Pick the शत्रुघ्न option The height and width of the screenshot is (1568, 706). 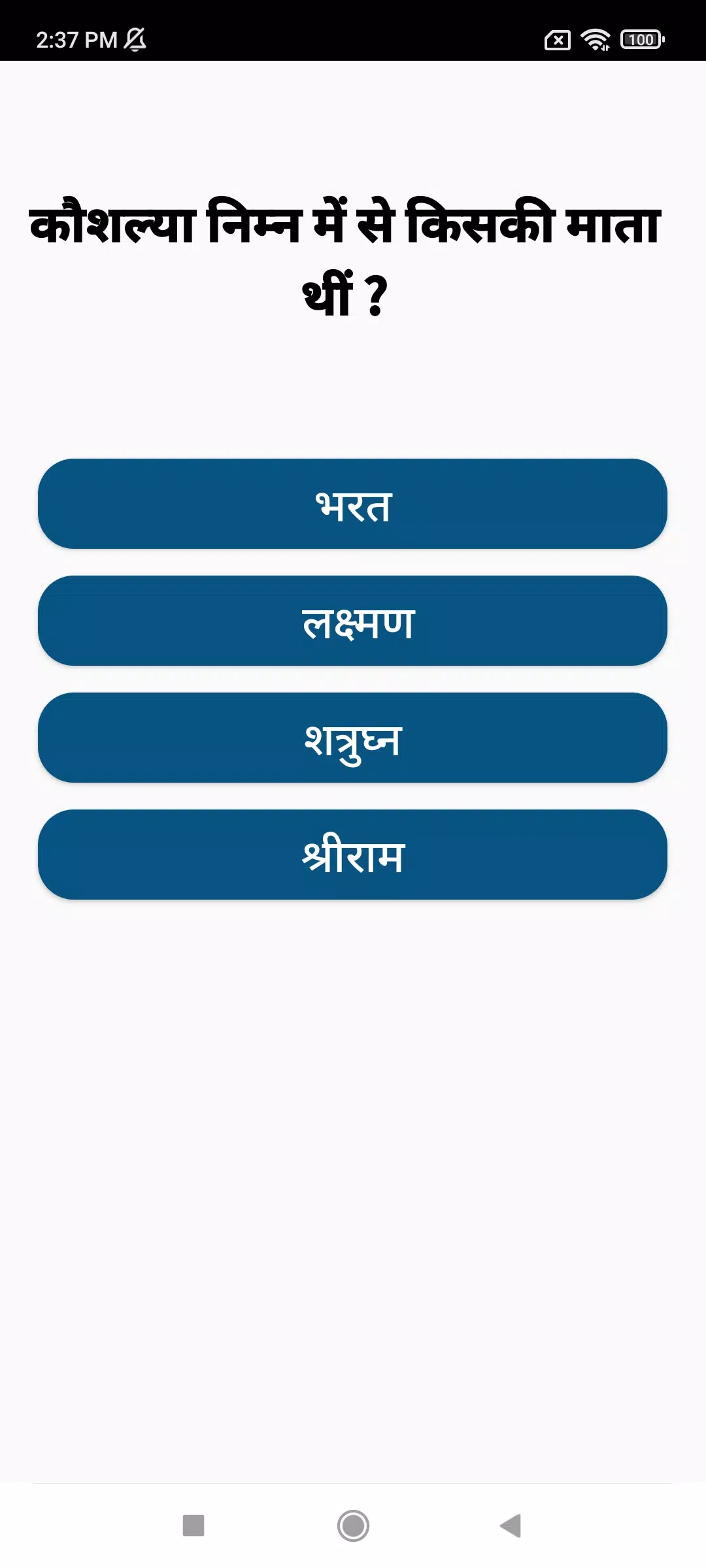click(352, 738)
